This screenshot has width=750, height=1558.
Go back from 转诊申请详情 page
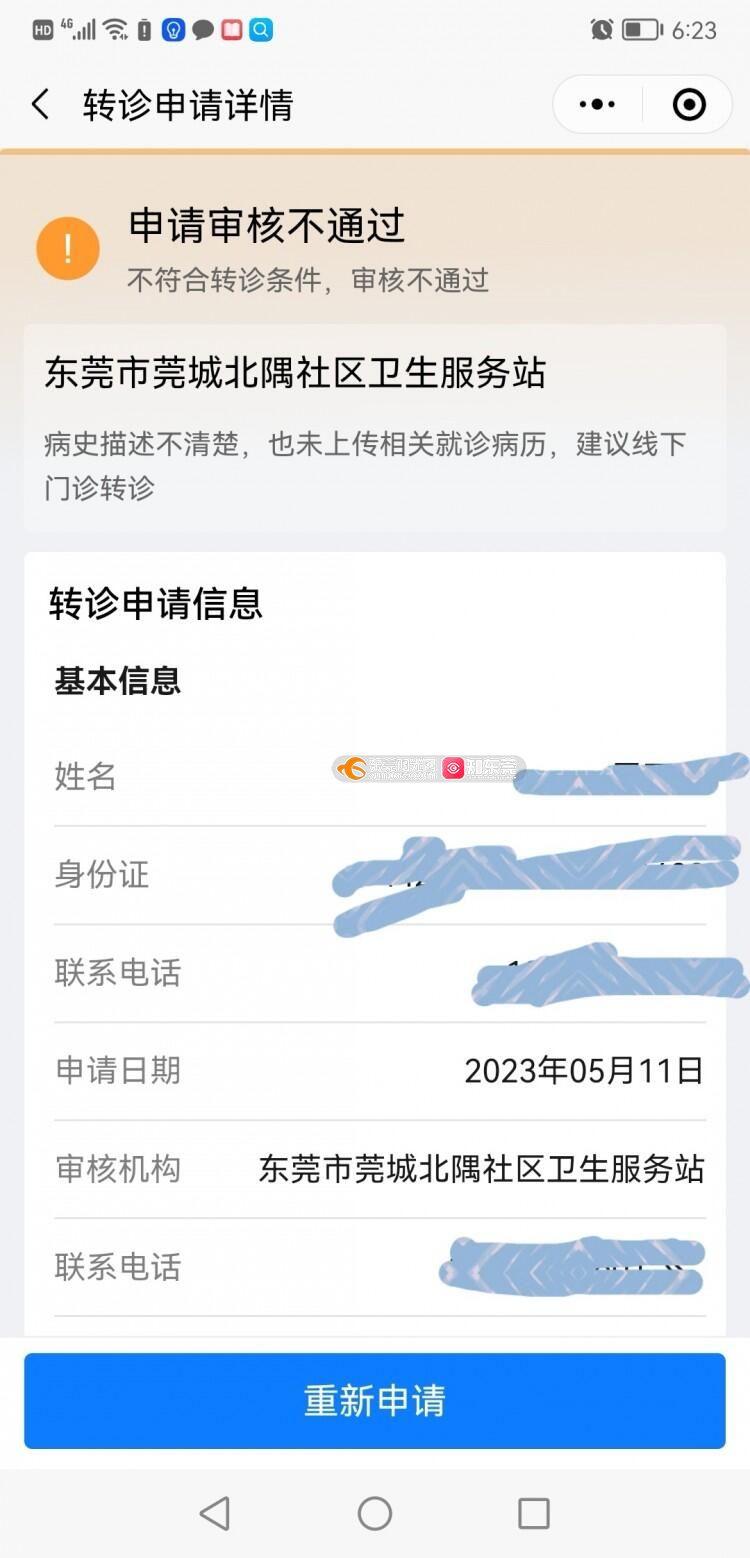[41, 105]
